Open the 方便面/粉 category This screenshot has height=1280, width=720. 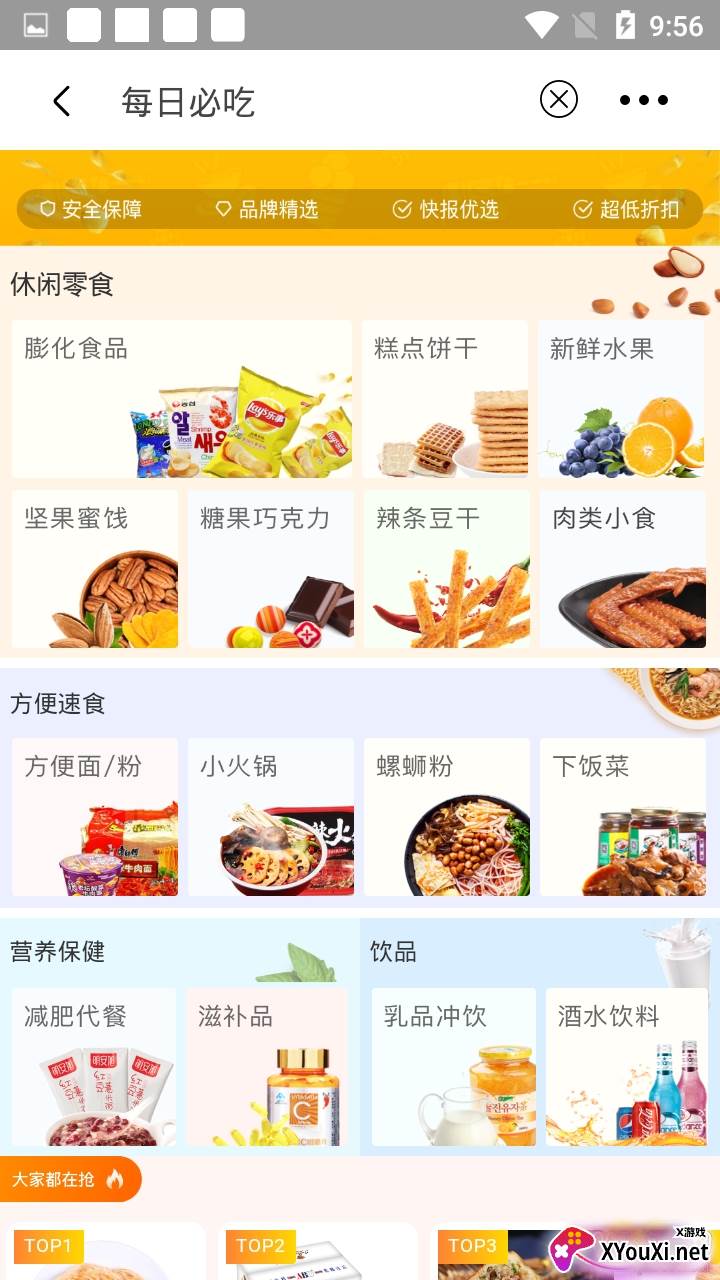tap(95, 817)
